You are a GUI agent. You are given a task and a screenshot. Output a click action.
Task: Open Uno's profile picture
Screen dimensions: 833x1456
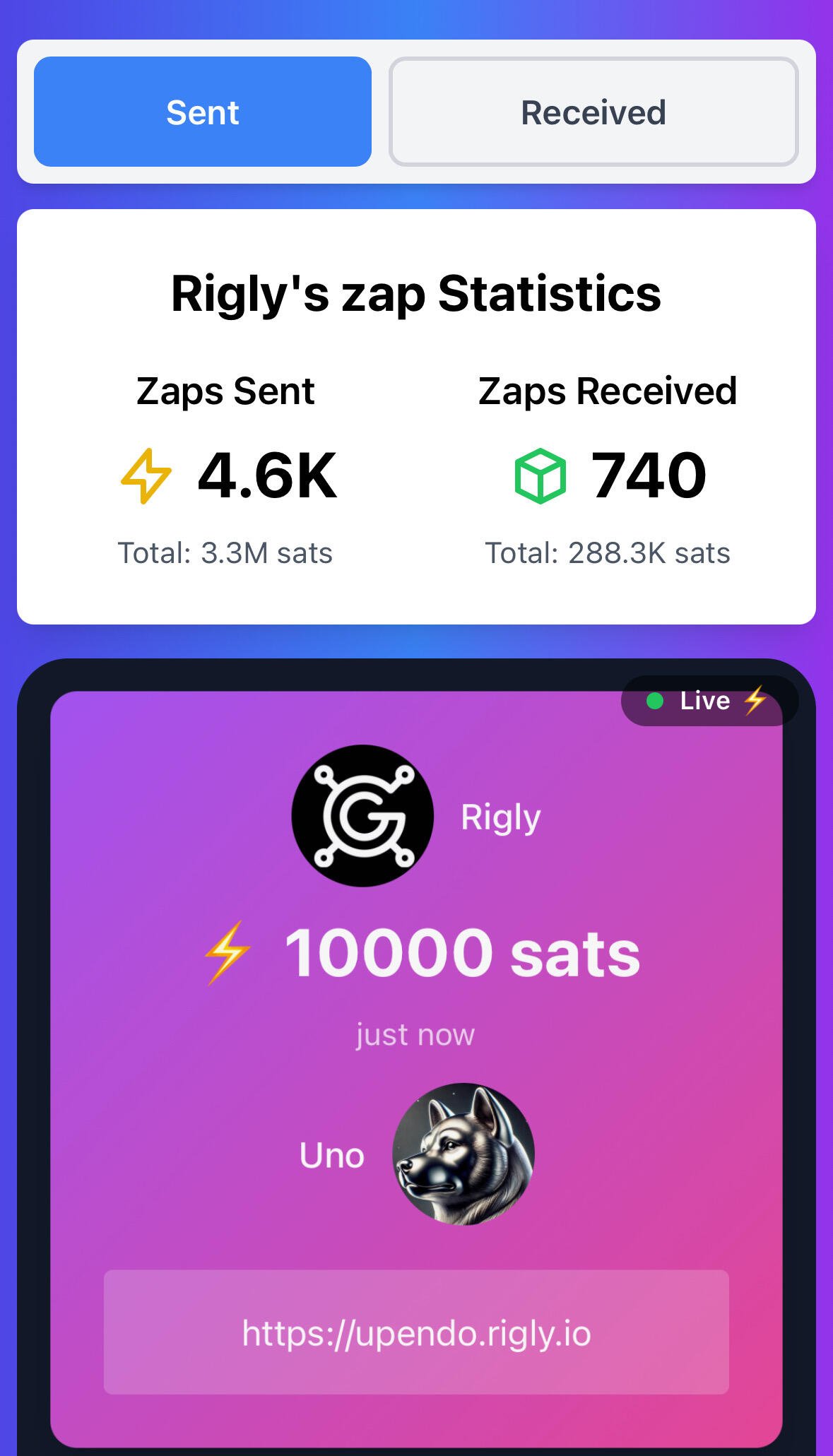click(463, 1154)
